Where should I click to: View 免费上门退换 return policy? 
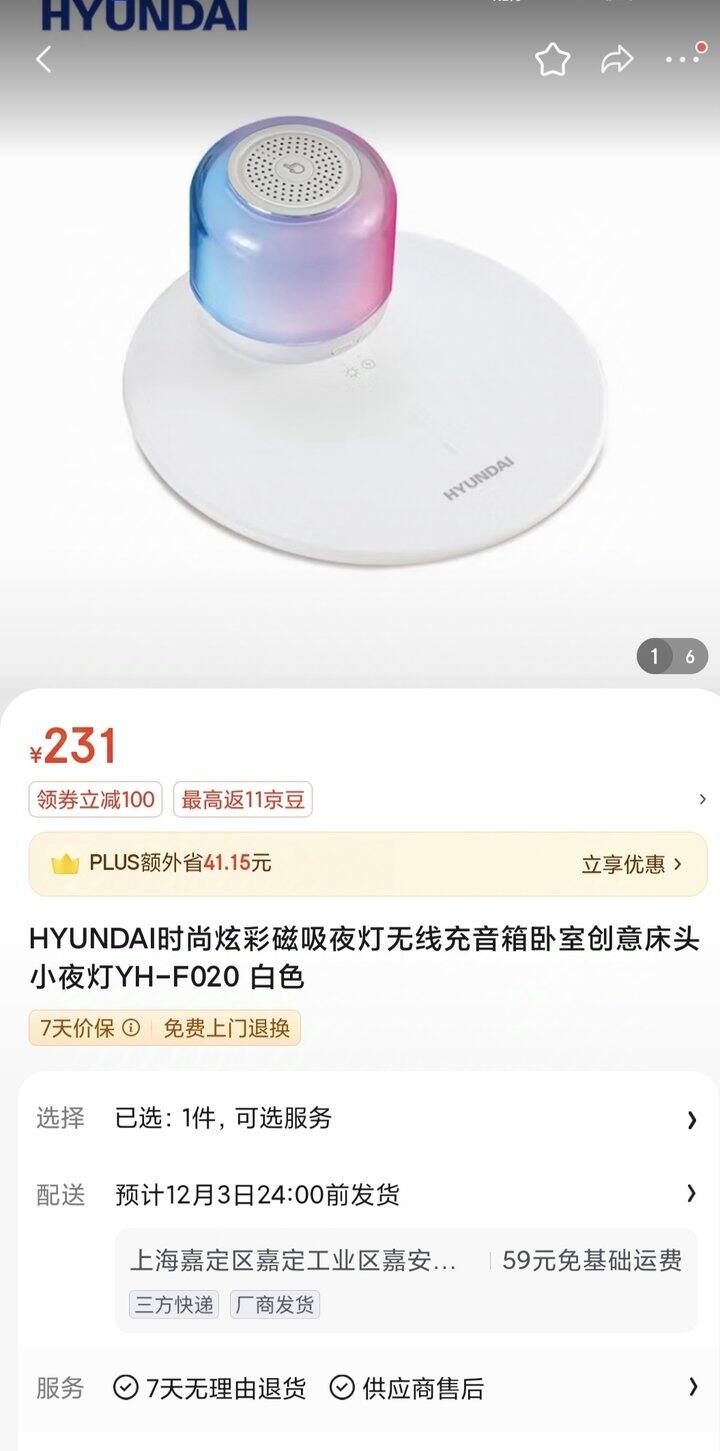click(227, 1028)
